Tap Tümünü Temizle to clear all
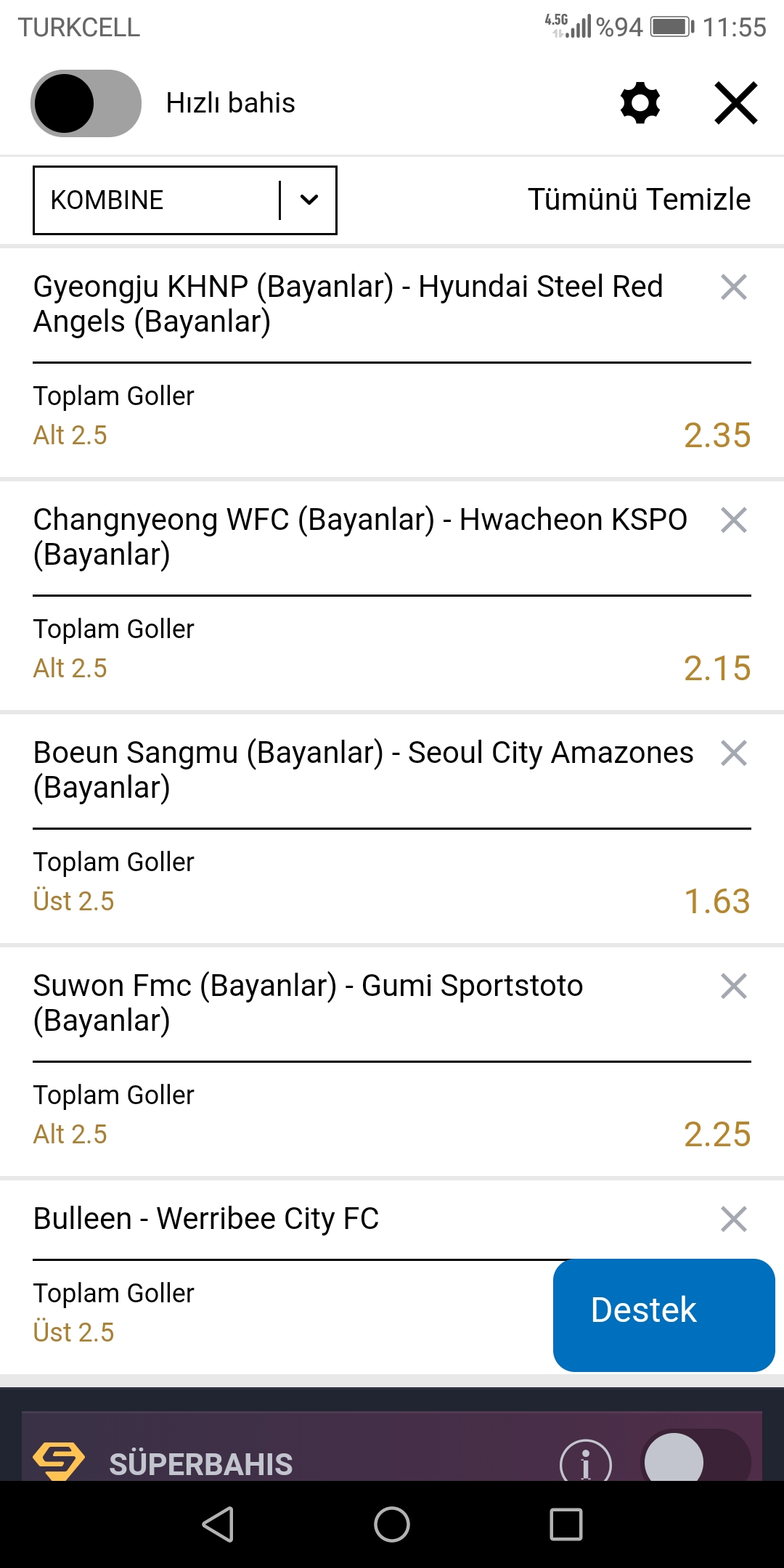This screenshot has height=1568, width=784. (639, 200)
